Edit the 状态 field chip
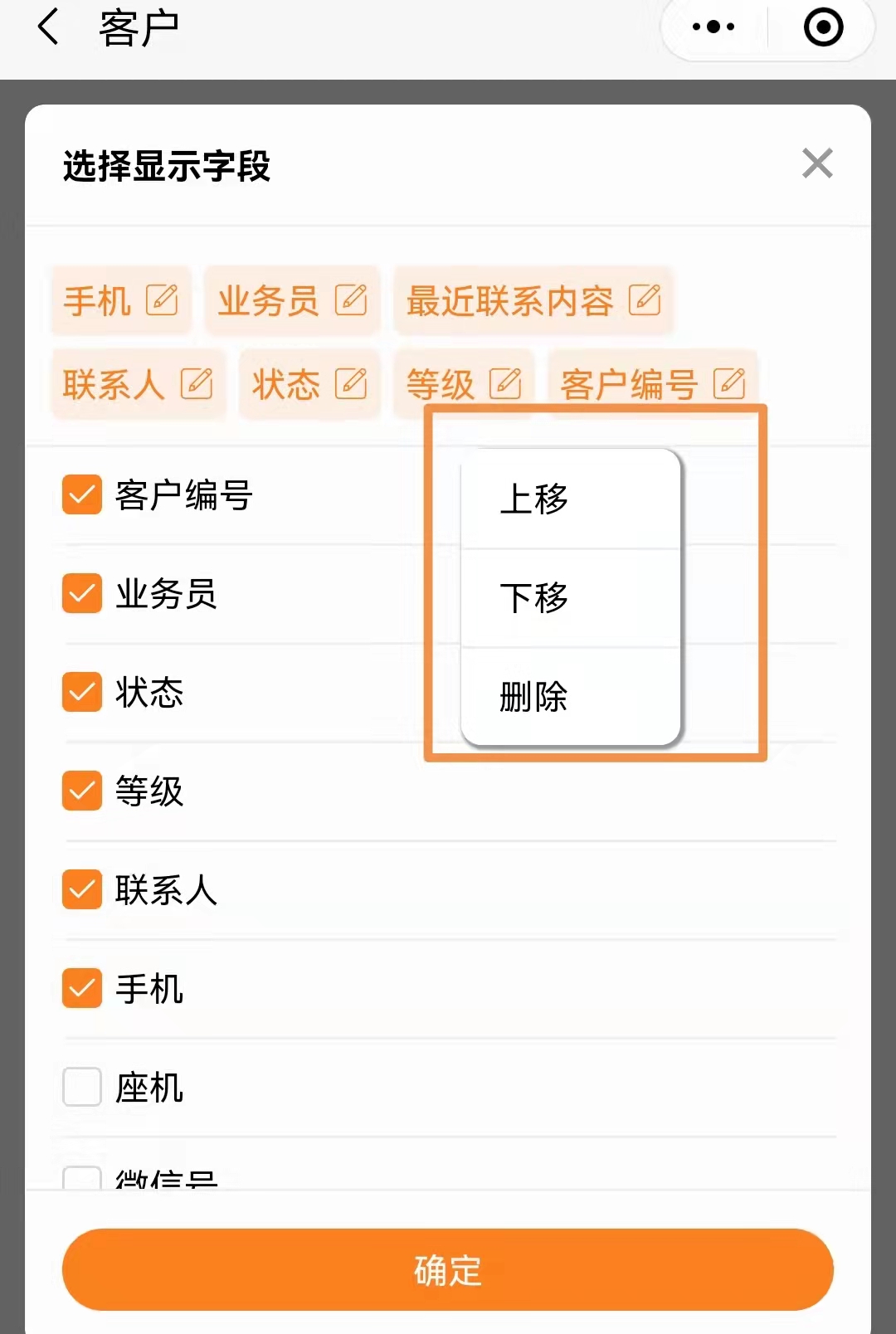Screen dimensions: 896x1334 point(351,384)
